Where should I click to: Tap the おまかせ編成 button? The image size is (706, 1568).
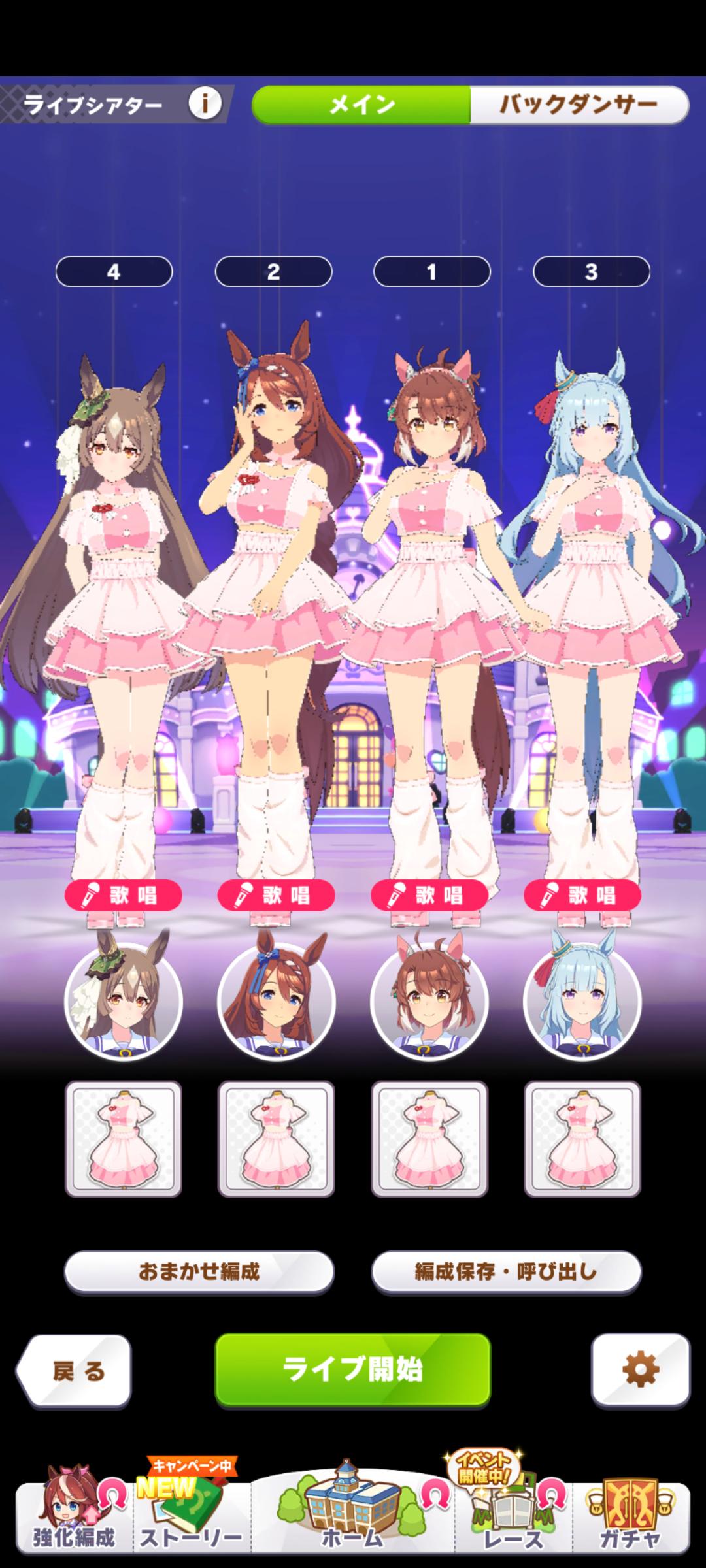pyautogui.click(x=199, y=1271)
